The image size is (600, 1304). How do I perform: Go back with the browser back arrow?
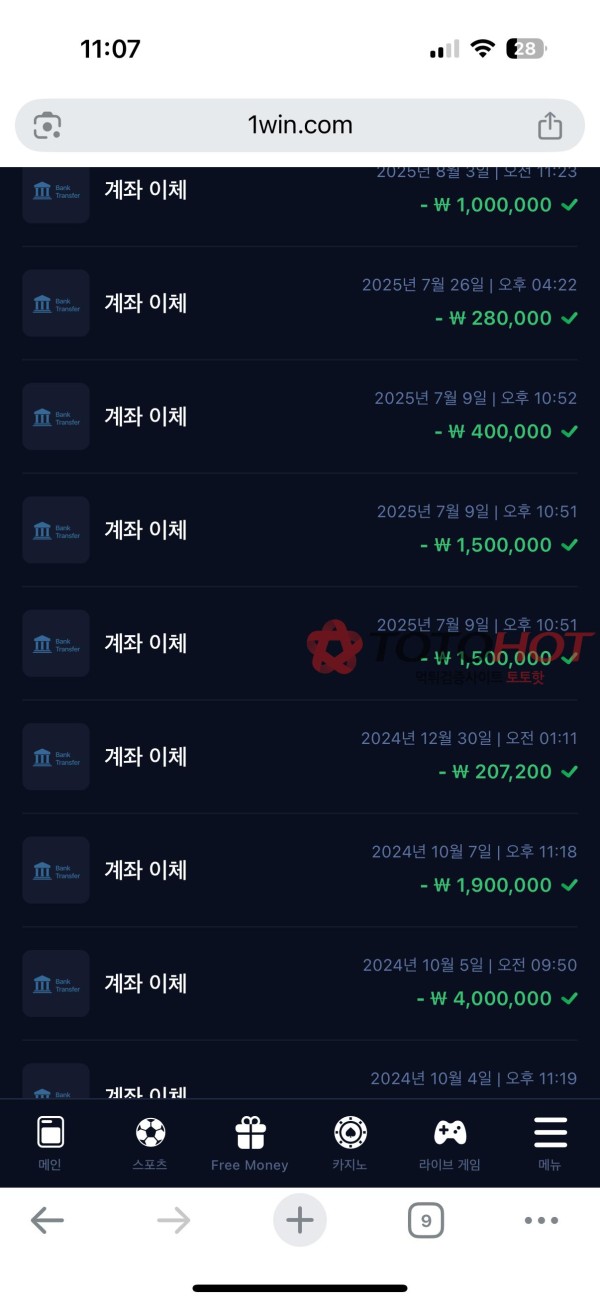[47, 1220]
